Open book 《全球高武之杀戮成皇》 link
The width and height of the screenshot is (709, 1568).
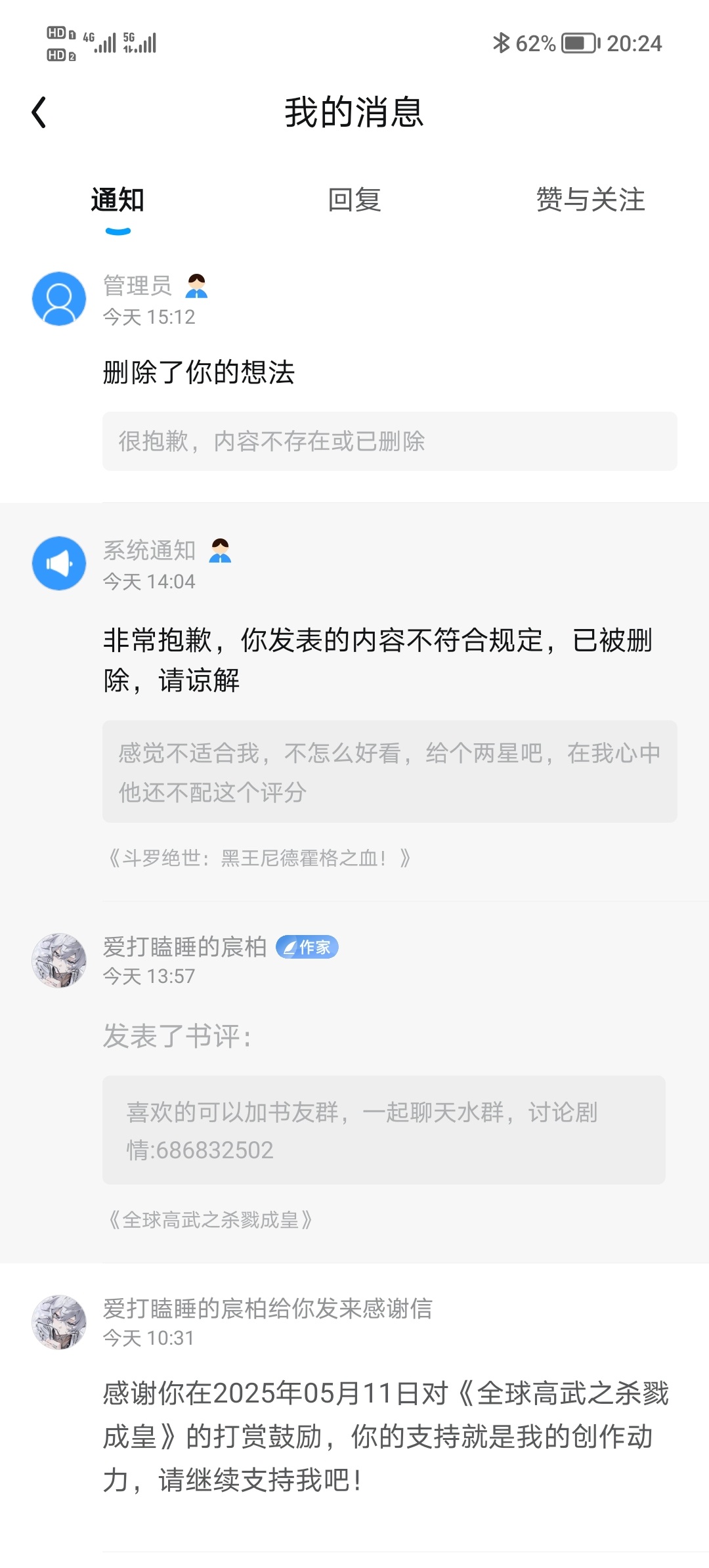(210, 1220)
